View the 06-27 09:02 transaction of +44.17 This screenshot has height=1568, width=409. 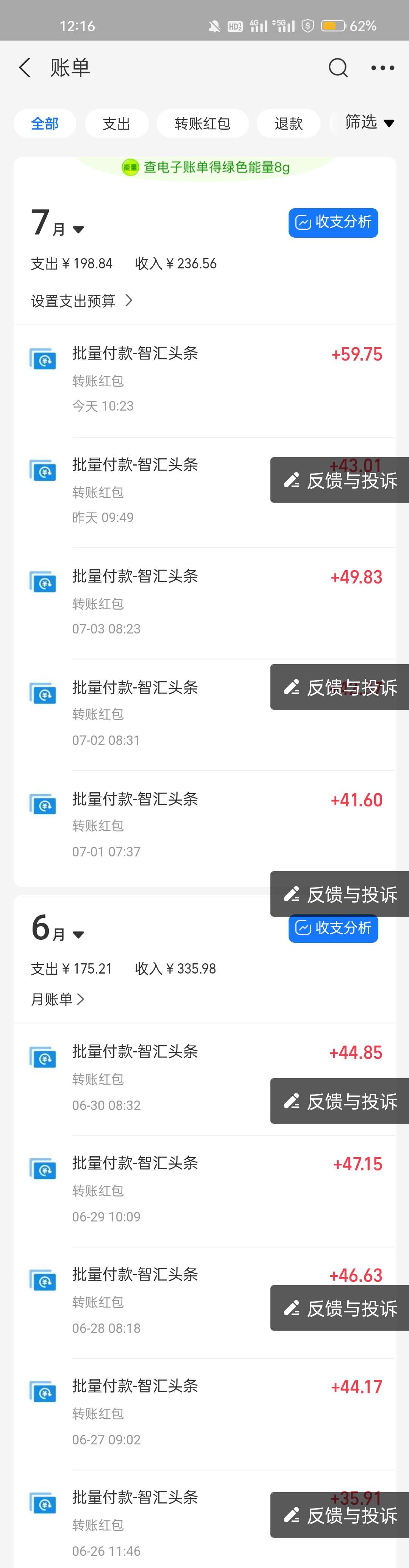(x=182, y=1412)
